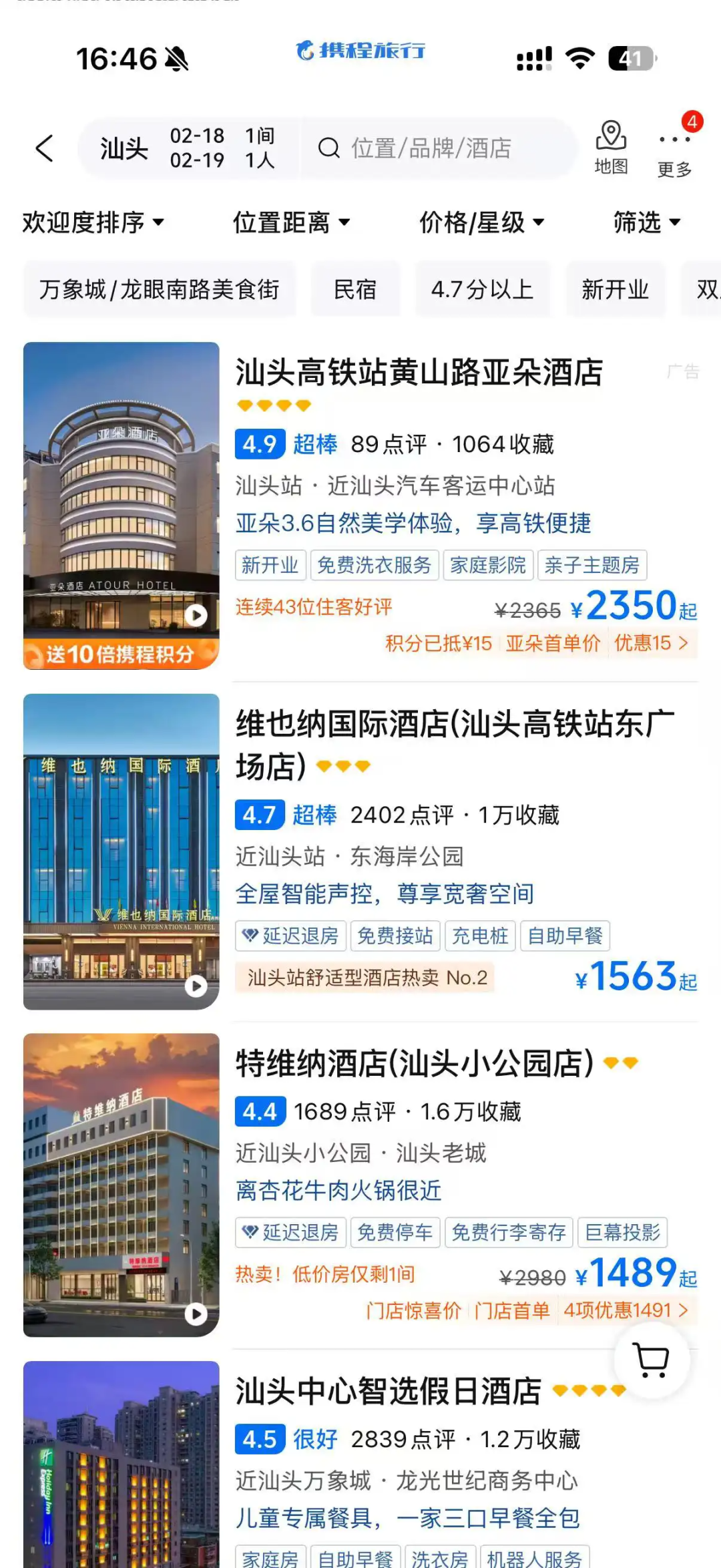Filter by the 新开业 chip
721x1568 pixels.
(615, 290)
